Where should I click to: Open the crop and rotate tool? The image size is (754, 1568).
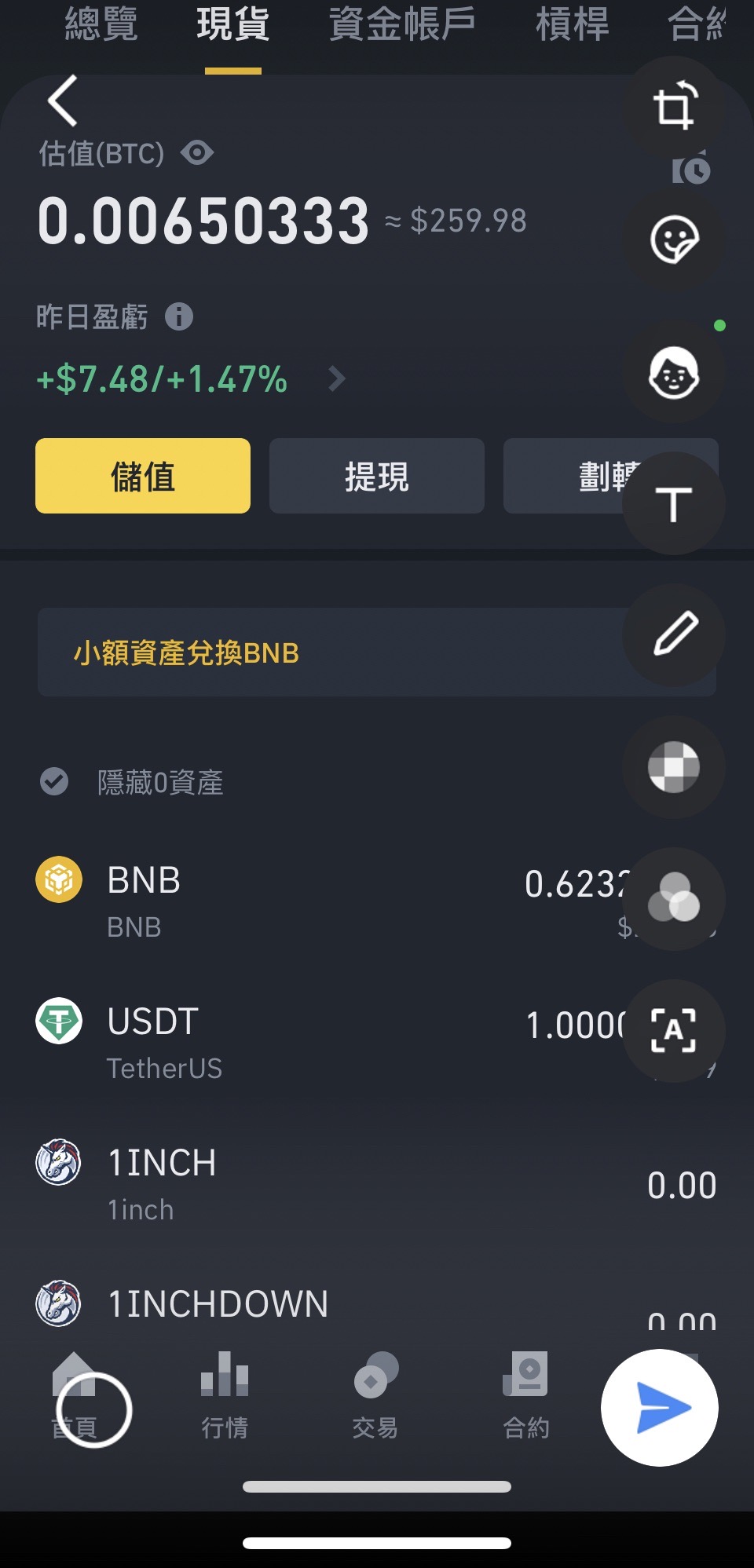click(674, 107)
